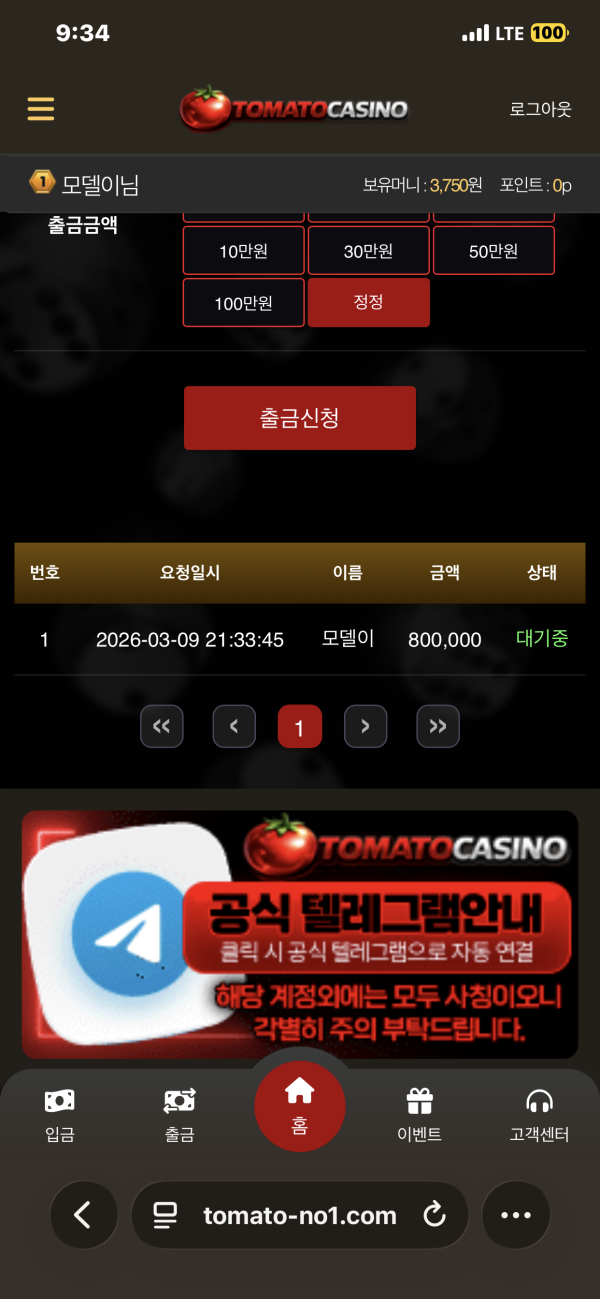Open the 고객센터 customer center tab

(539, 1115)
